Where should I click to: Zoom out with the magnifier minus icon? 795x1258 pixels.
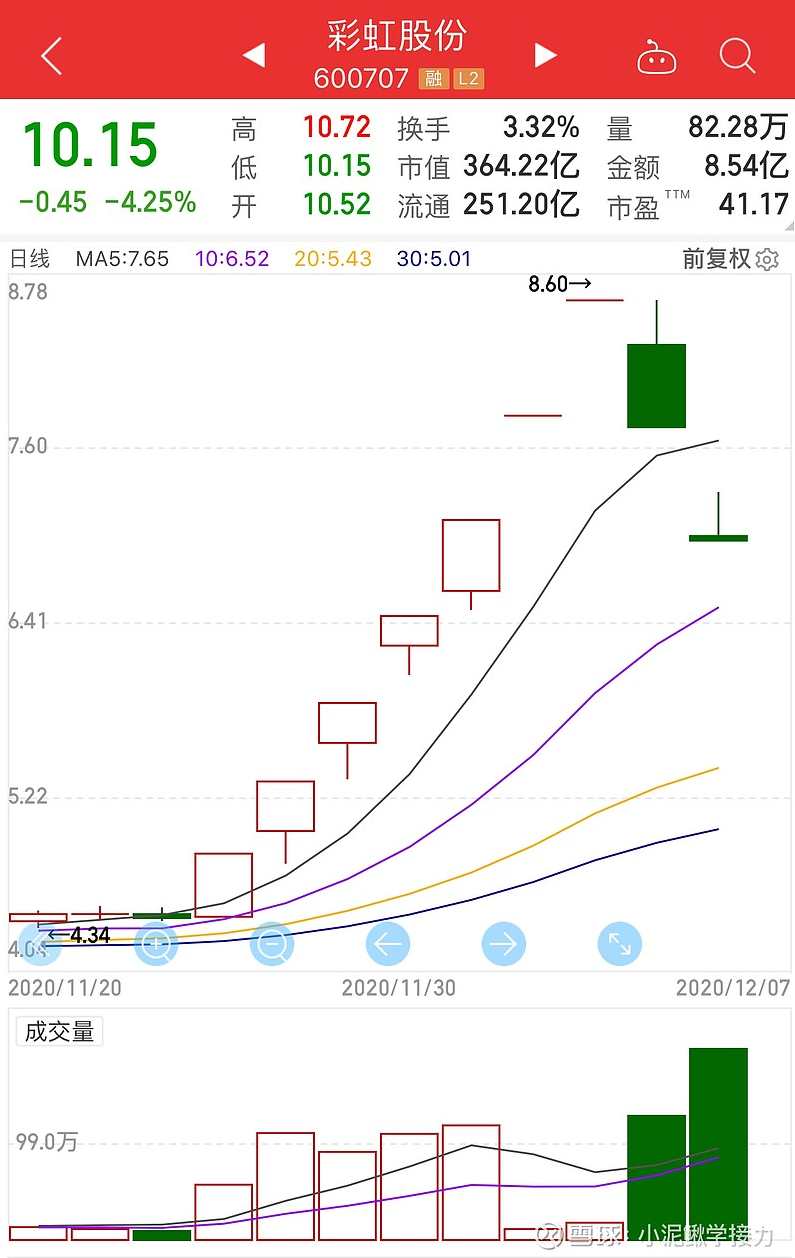coord(272,943)
